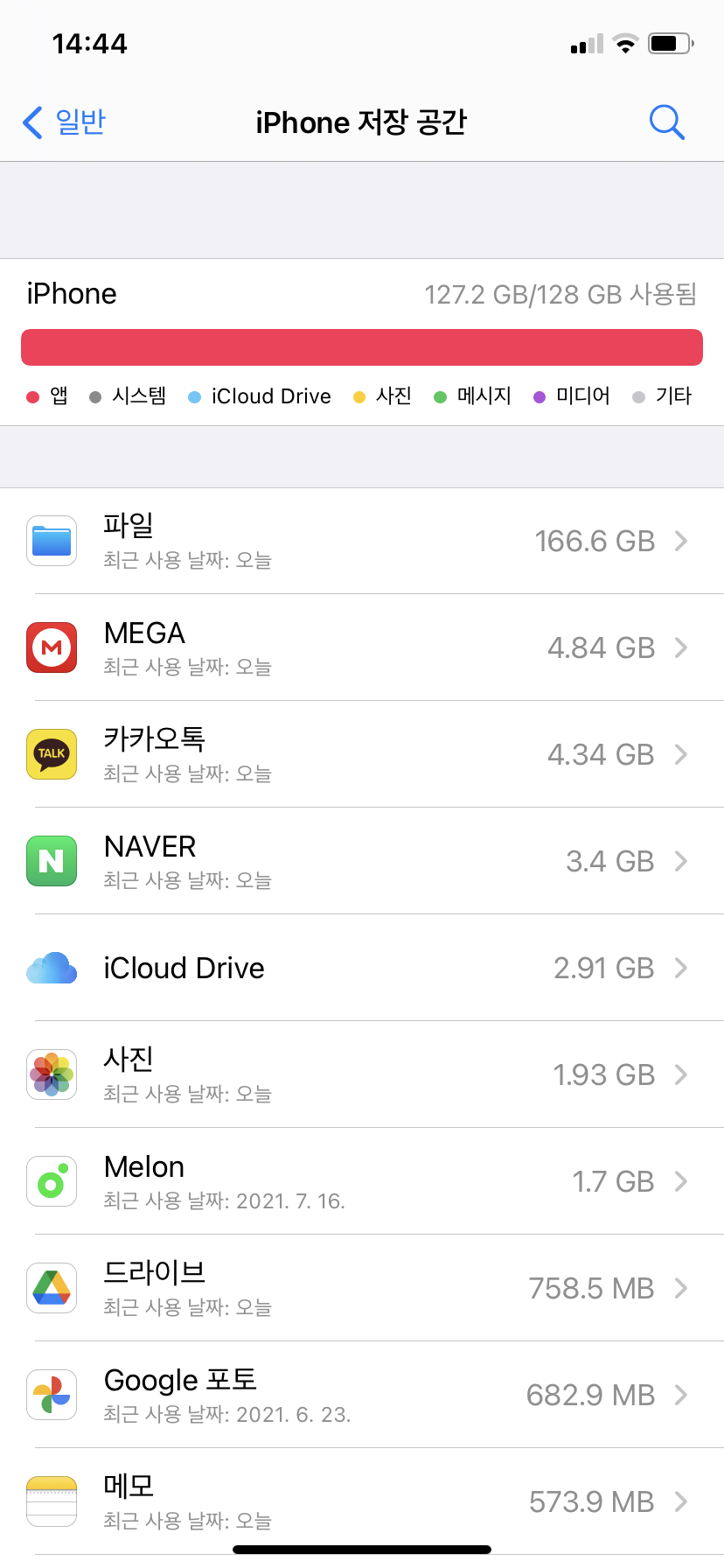View Google 포토 storage usage

tap(362, 1395)
